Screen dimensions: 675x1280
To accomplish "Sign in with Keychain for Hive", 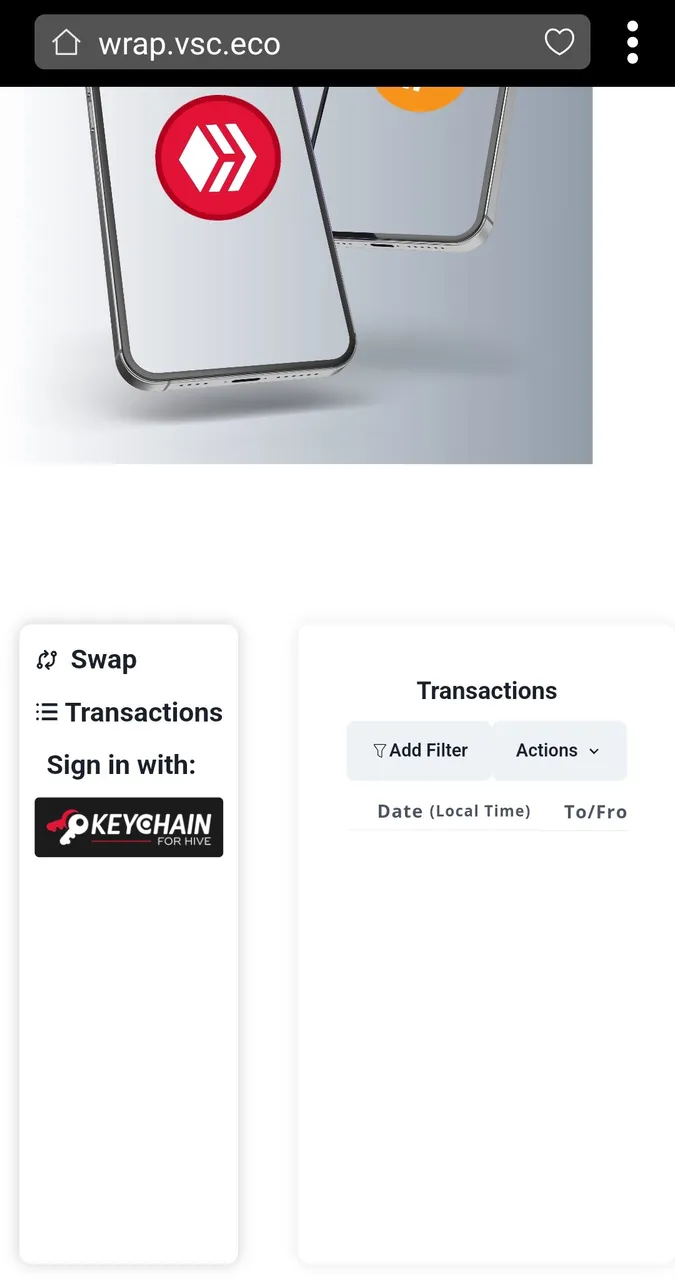I will [129, 827].
